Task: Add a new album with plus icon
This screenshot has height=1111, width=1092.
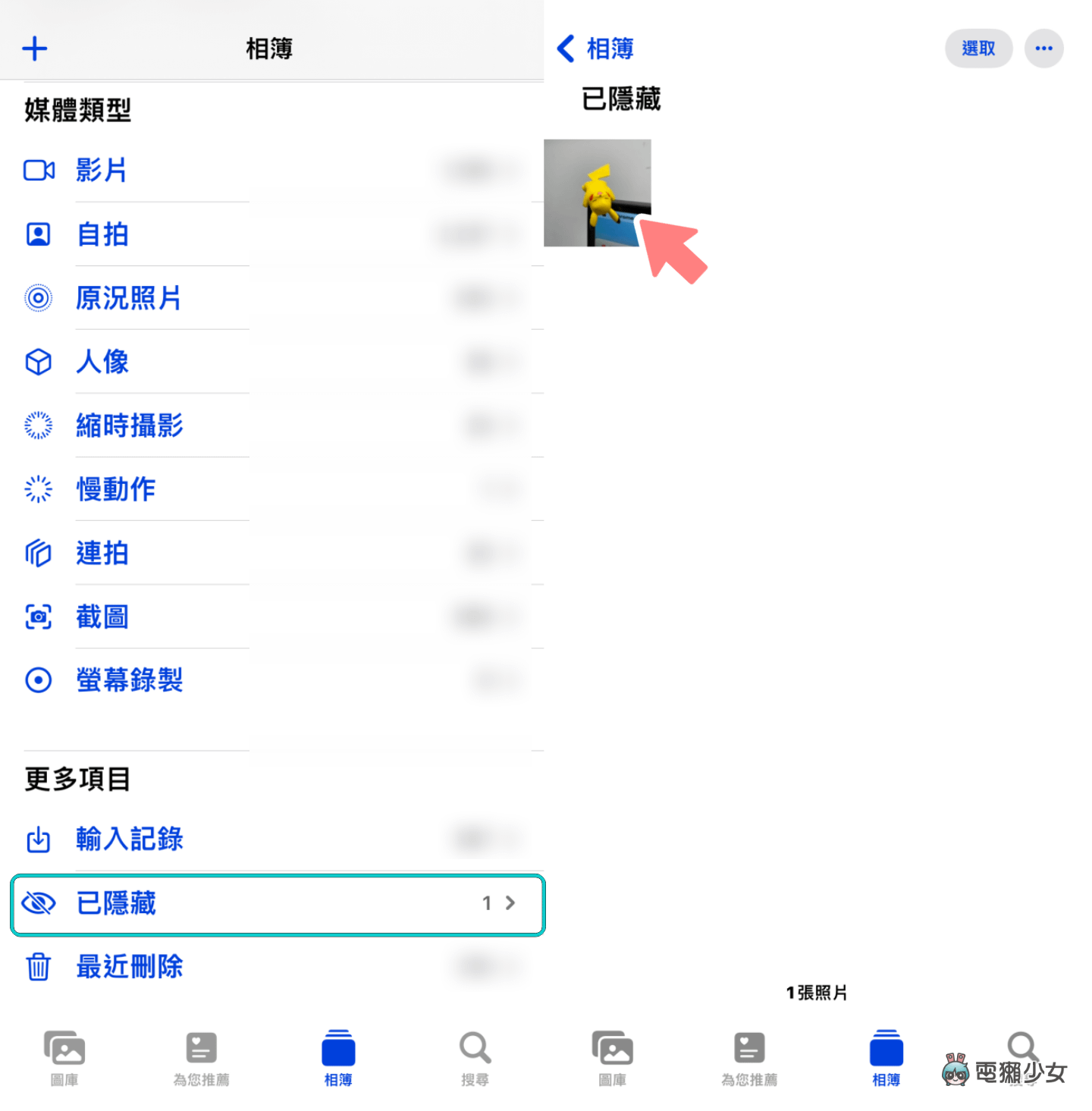Action: [35, 49]
